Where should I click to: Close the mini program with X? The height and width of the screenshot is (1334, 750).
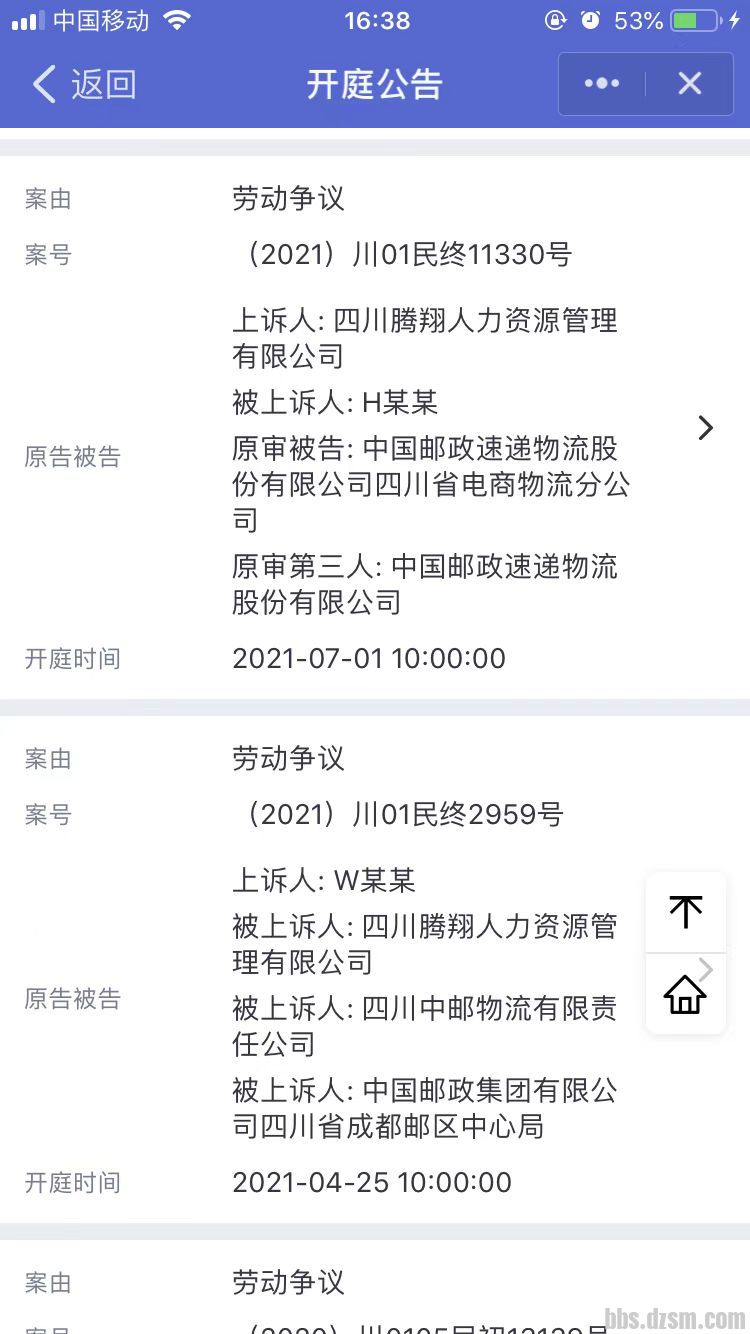(x=690, y=84)
